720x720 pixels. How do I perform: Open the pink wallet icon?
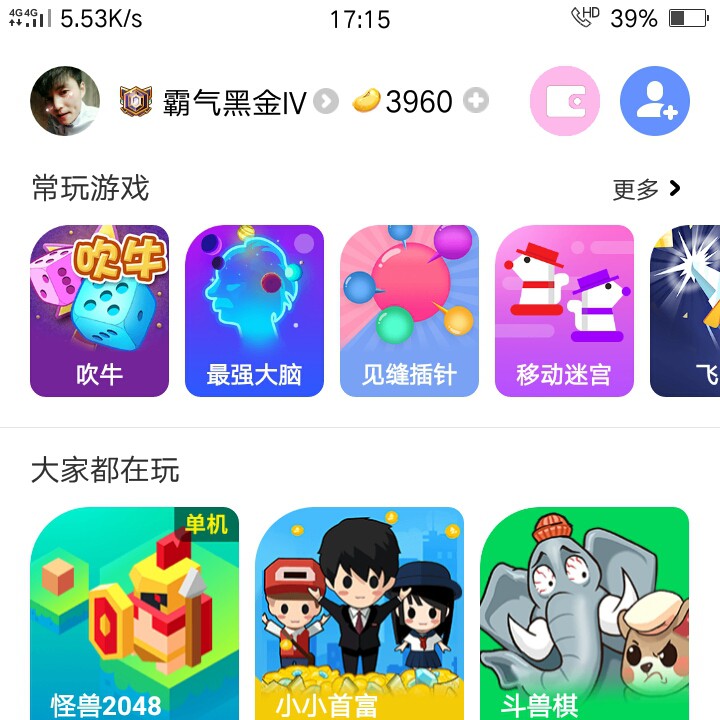point(565,101)
